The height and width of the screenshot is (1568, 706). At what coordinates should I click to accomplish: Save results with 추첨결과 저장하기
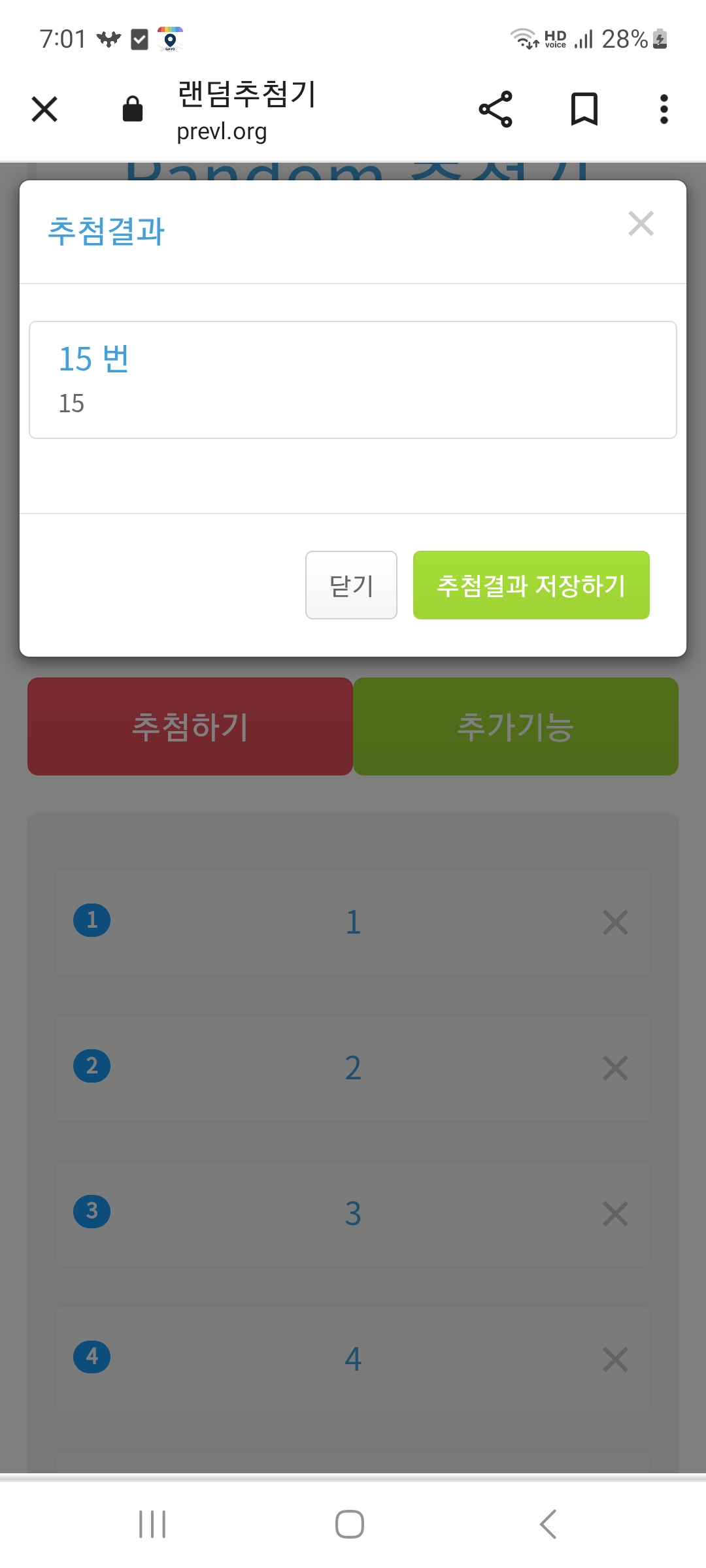[x=531, y=585]
